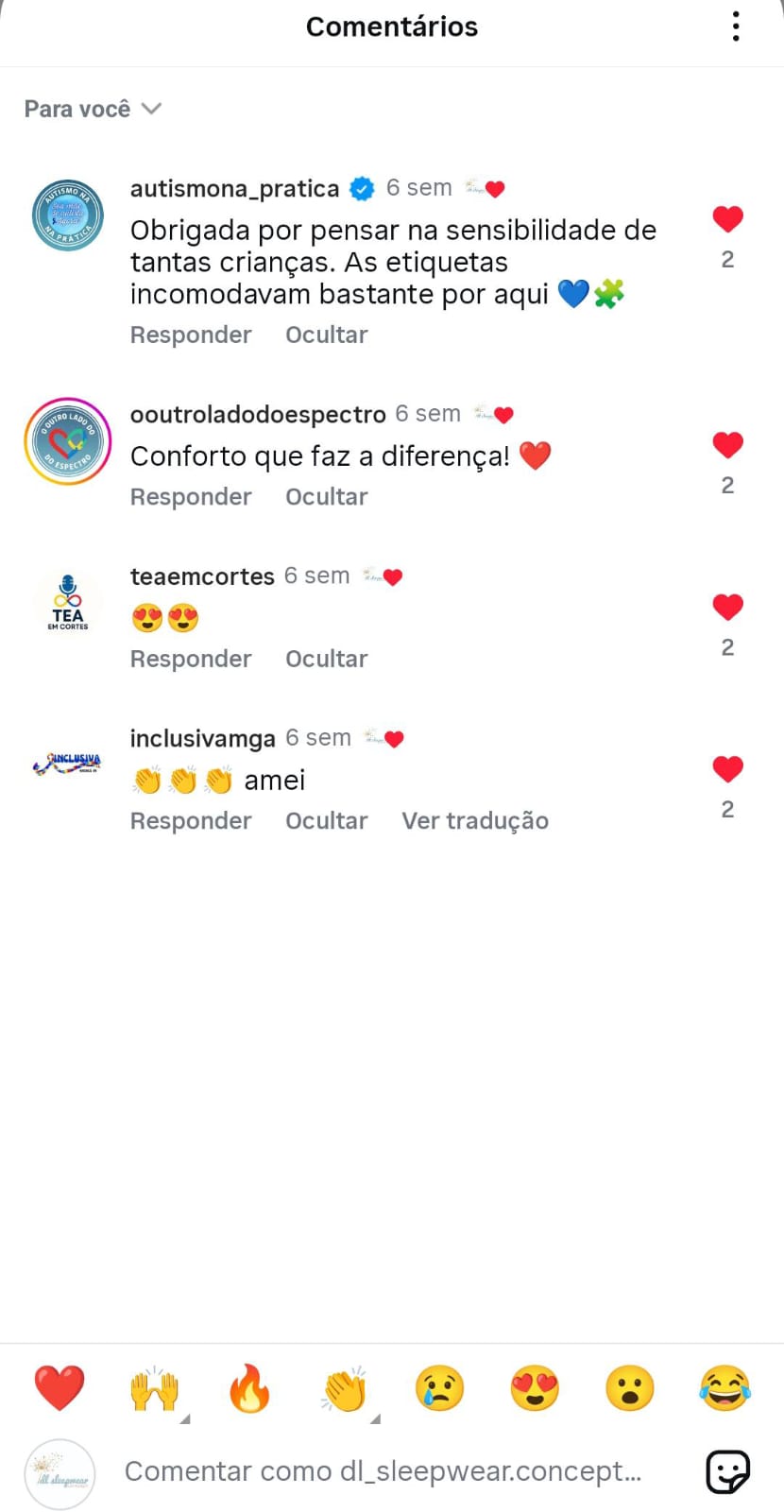Insert the laughing tears emoji
The height and width of the screenshot is (1512, 784).
724,1388
